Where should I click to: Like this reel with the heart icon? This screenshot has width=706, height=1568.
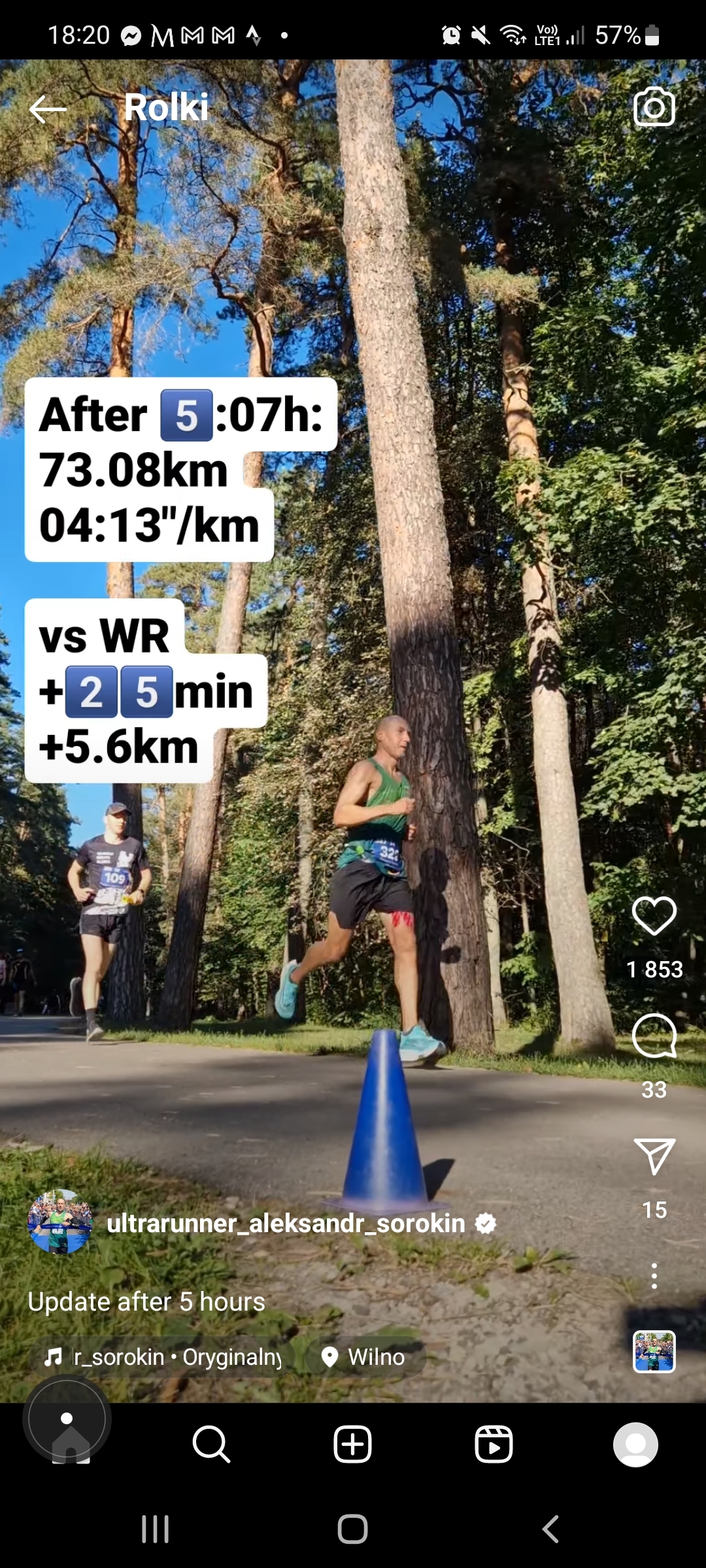(654, 915)
